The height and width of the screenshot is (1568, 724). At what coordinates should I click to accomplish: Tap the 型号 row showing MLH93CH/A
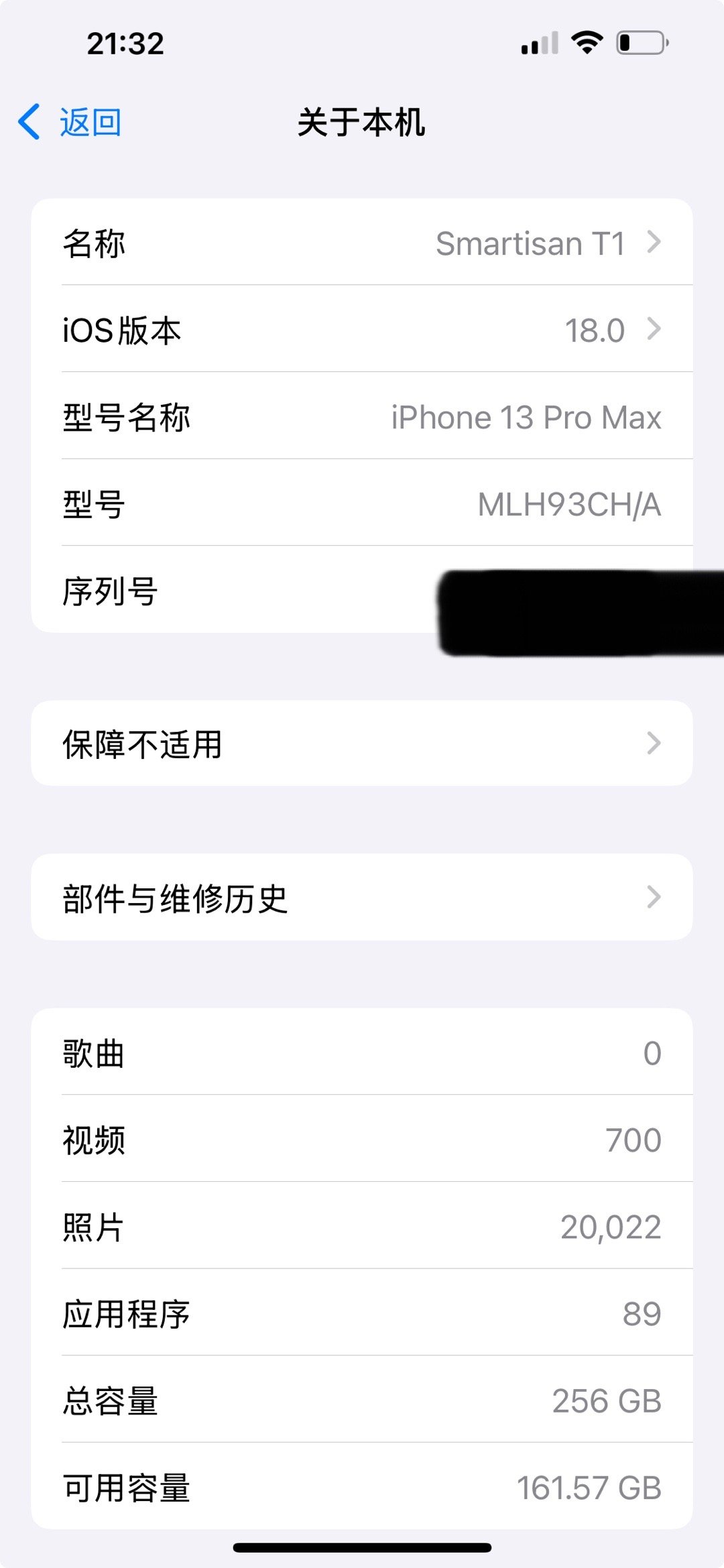point(362,503)
